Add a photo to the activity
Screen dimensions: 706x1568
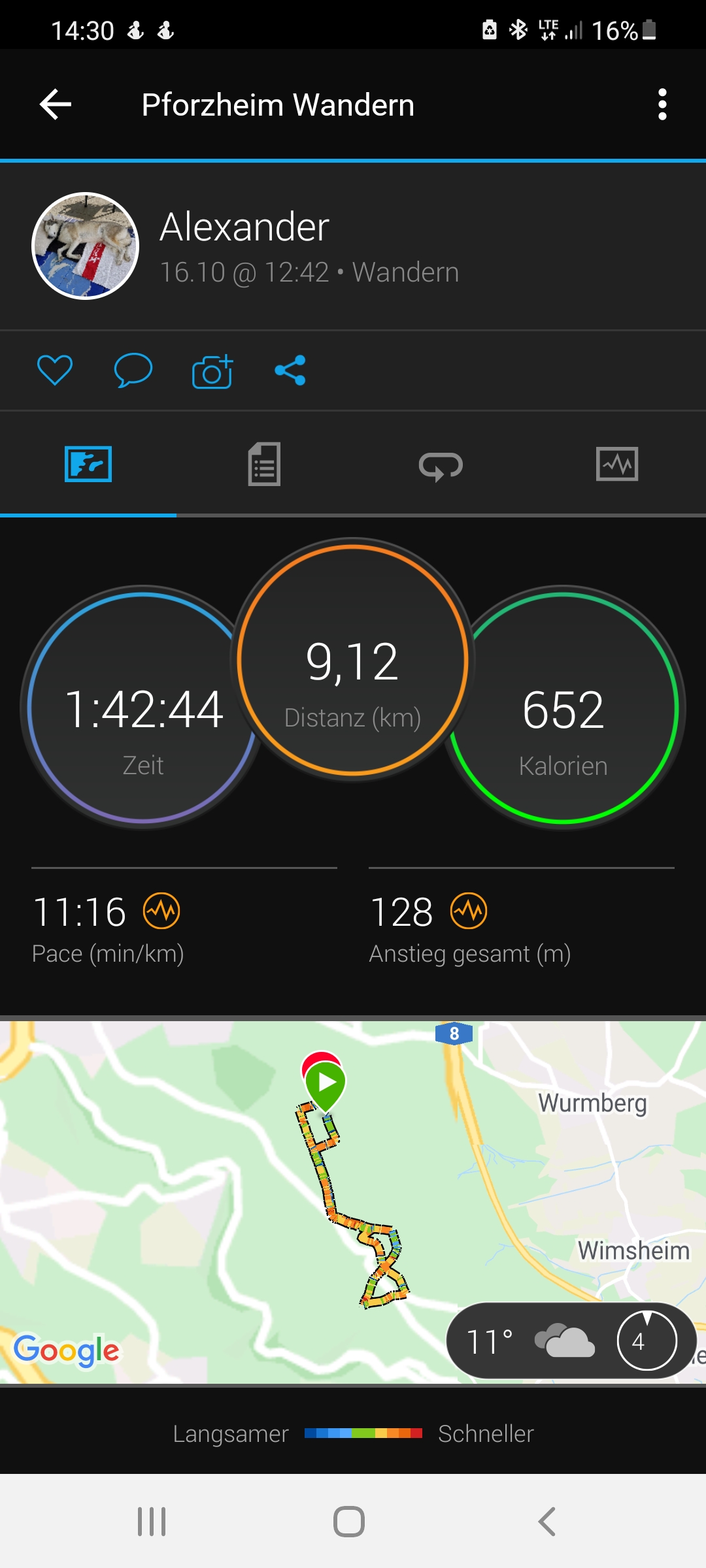[x=212, y=372]
